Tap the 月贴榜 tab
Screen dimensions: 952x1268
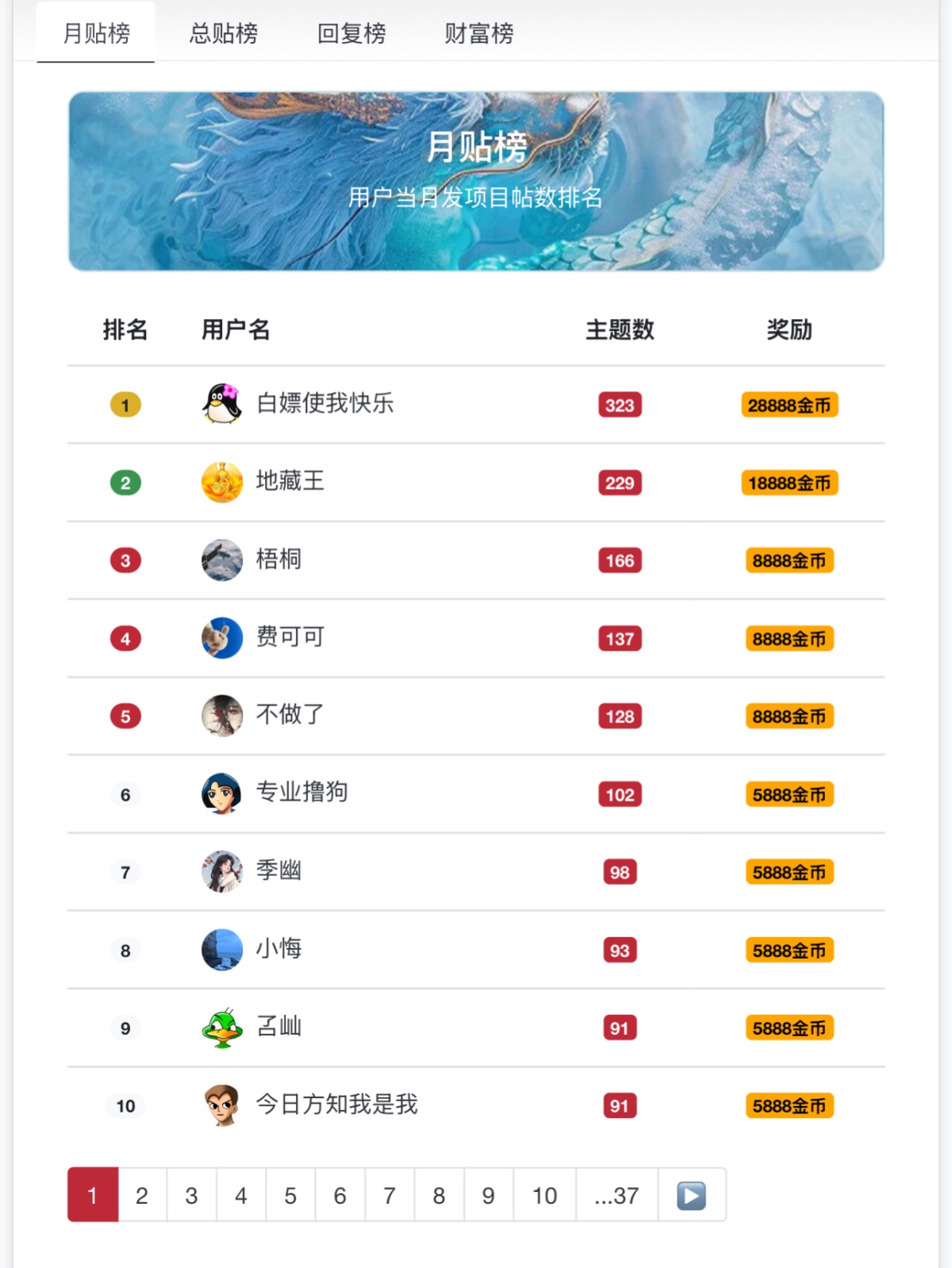(96, 33)
